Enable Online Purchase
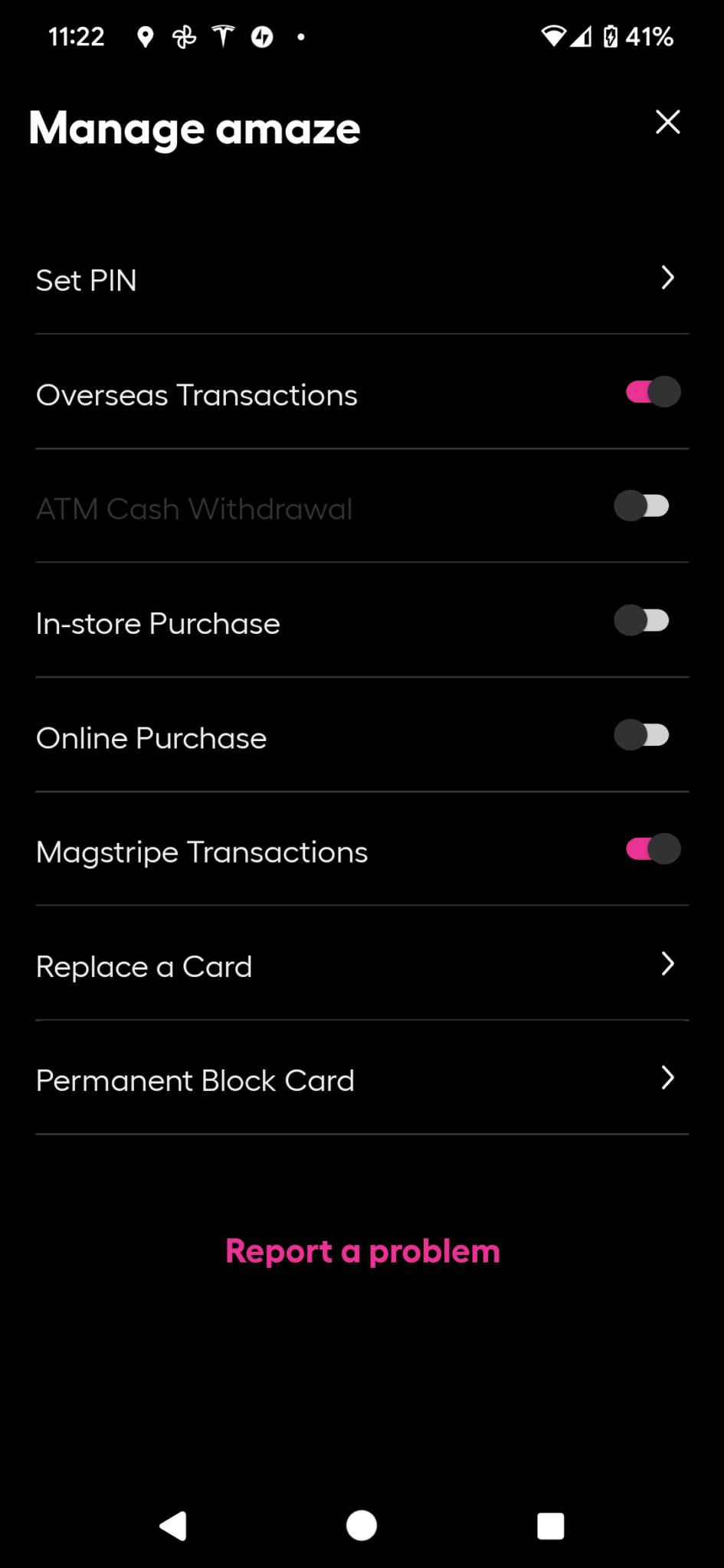Image resolution: width=724 pixels, height=1568 pixels. point(642,735)
